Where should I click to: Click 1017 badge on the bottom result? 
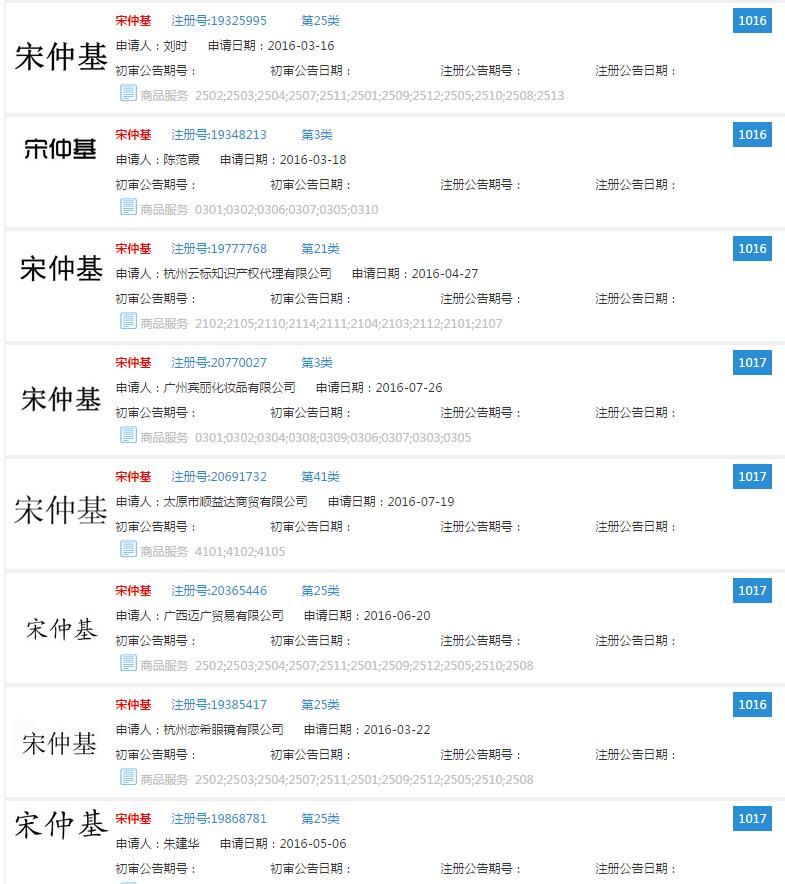(751, 818)
